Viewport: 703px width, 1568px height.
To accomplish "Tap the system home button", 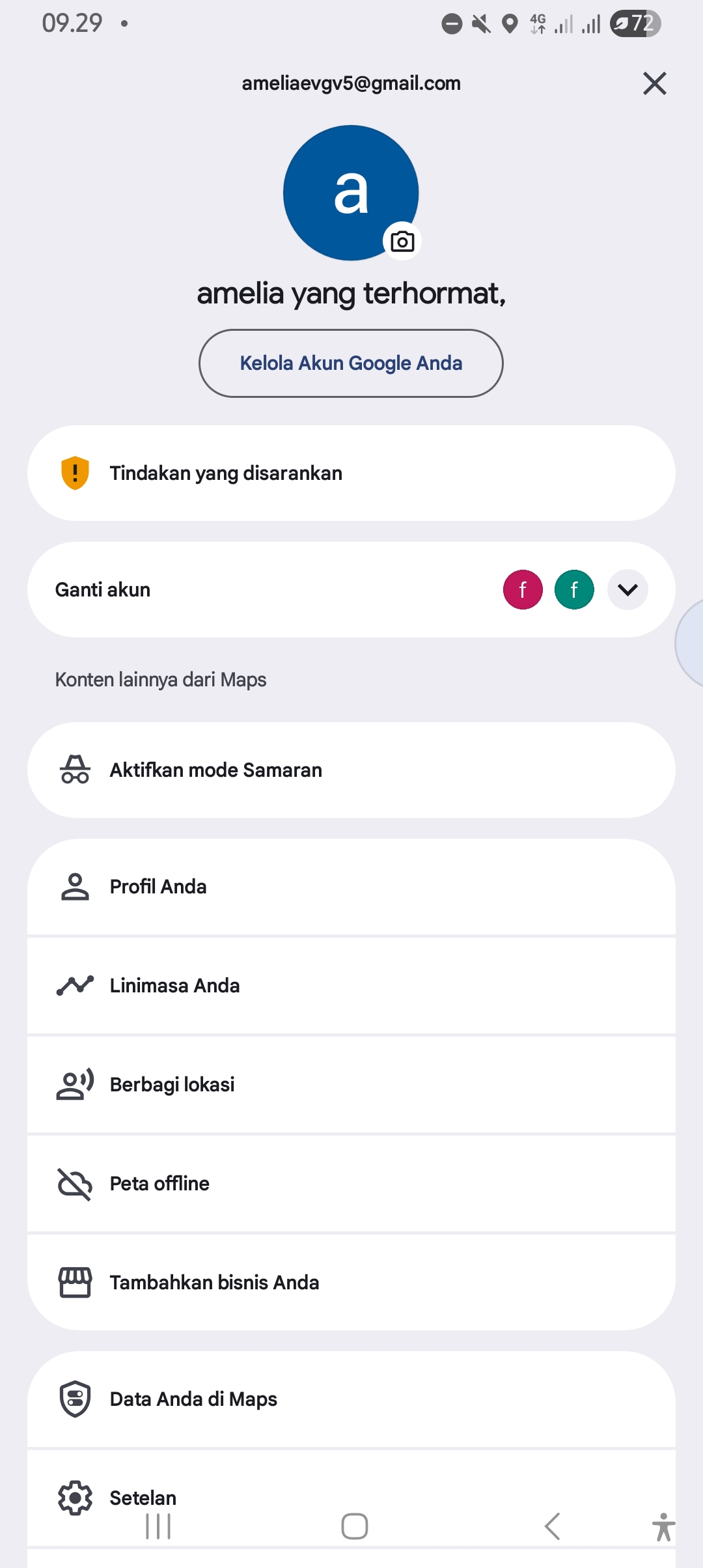I will [354, 1526].
